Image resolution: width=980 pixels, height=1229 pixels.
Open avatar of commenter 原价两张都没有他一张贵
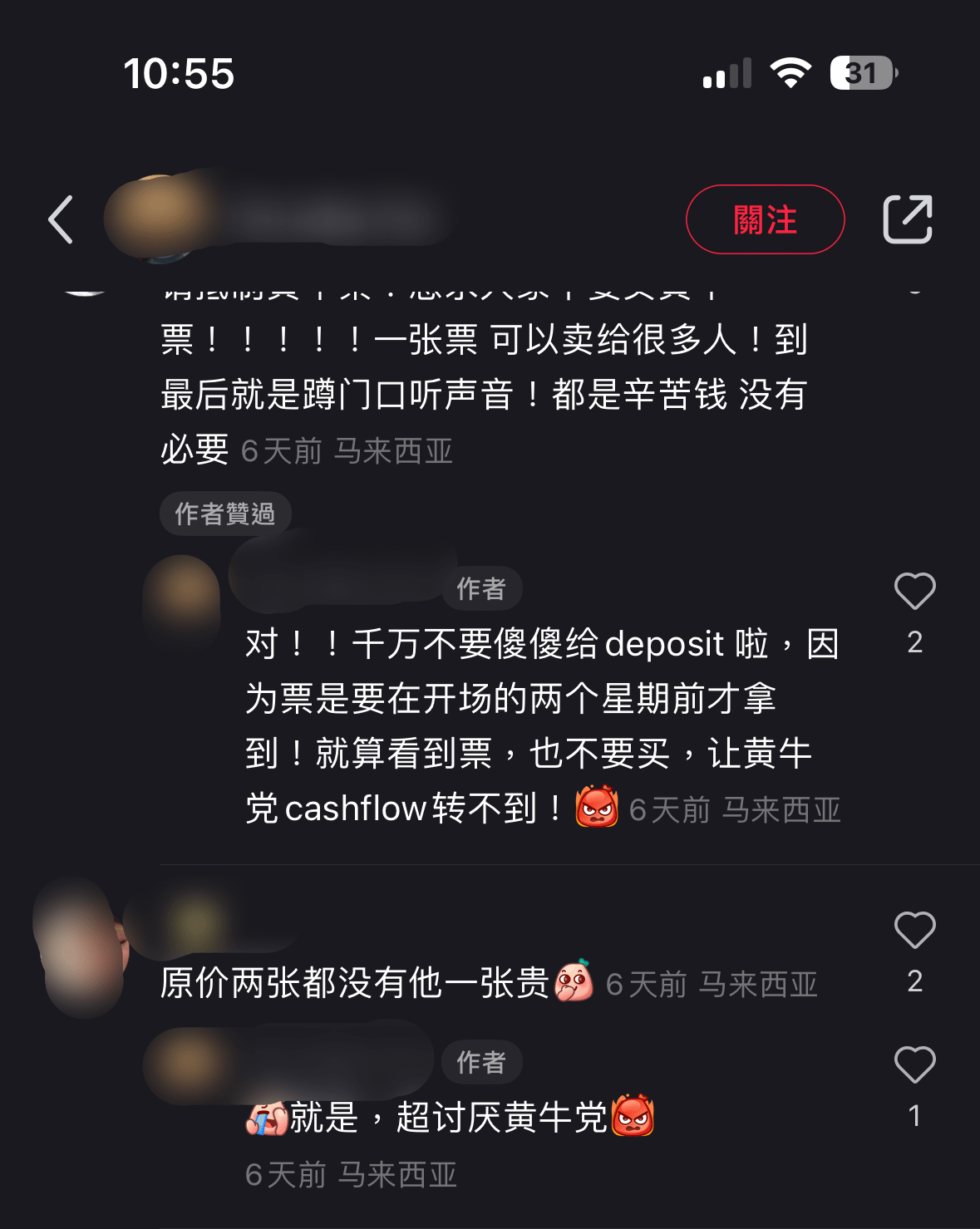81,946
